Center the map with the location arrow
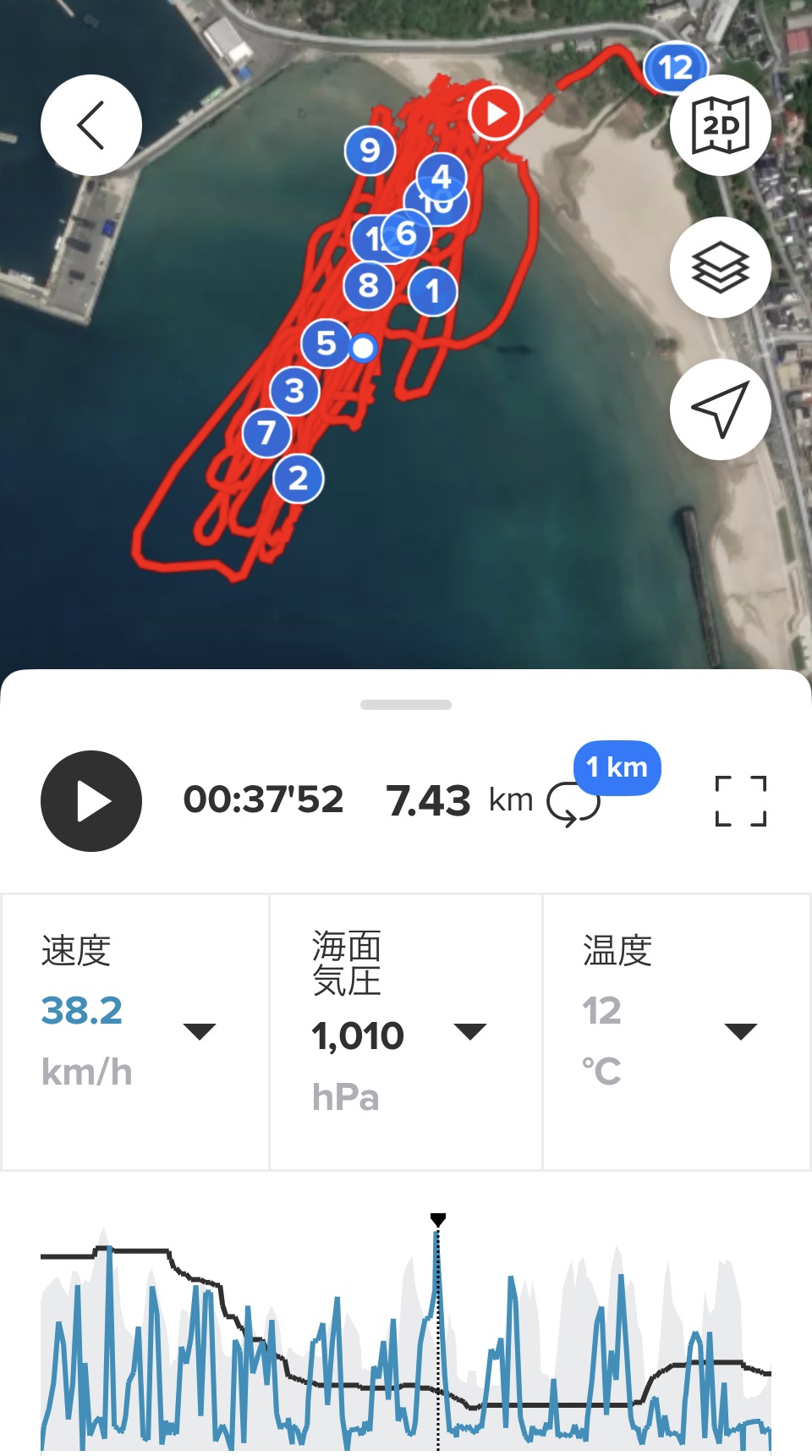This screenshot has height=1456, width=812. [721, 409]
